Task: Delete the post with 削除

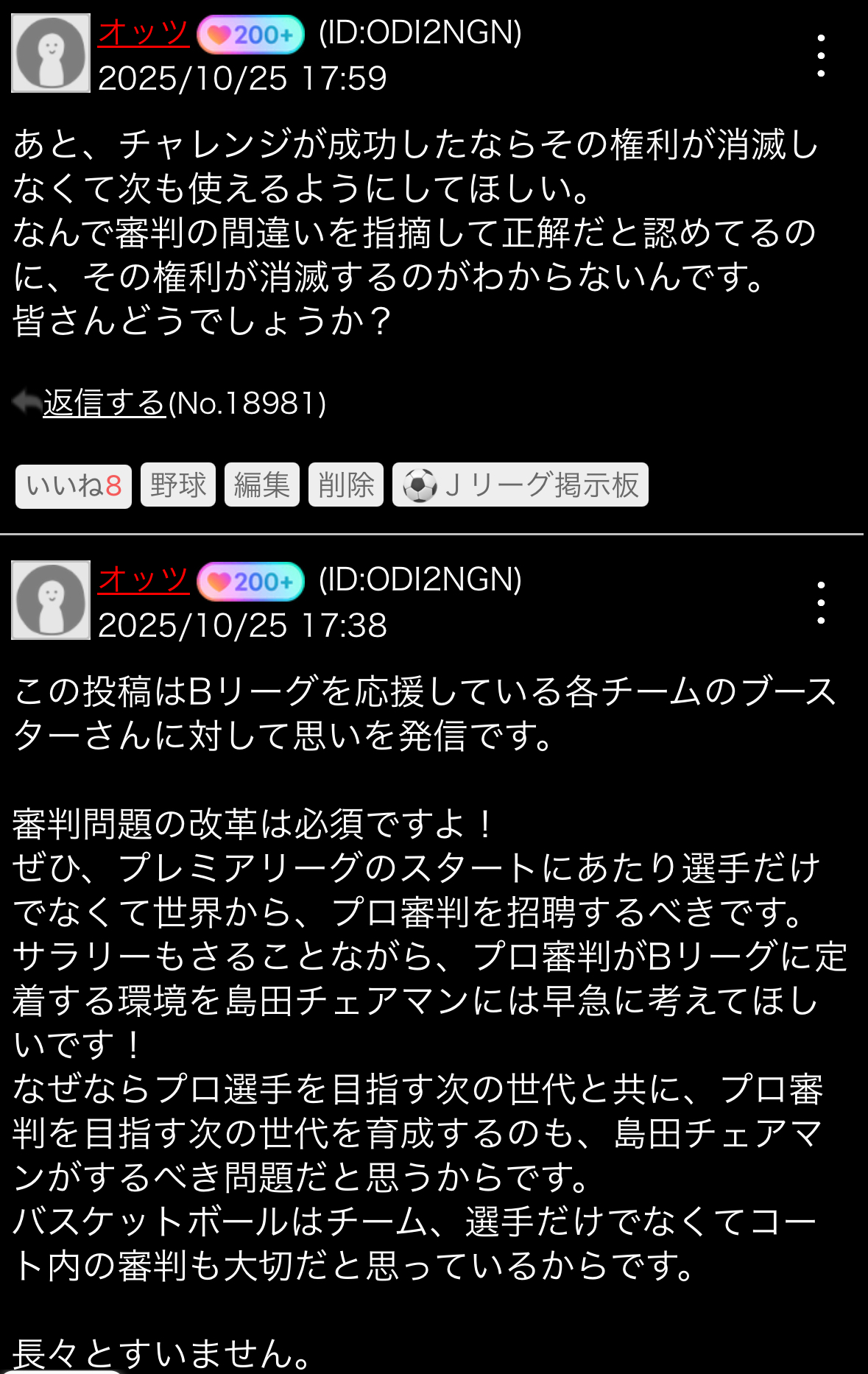Action: pos(346,485)
